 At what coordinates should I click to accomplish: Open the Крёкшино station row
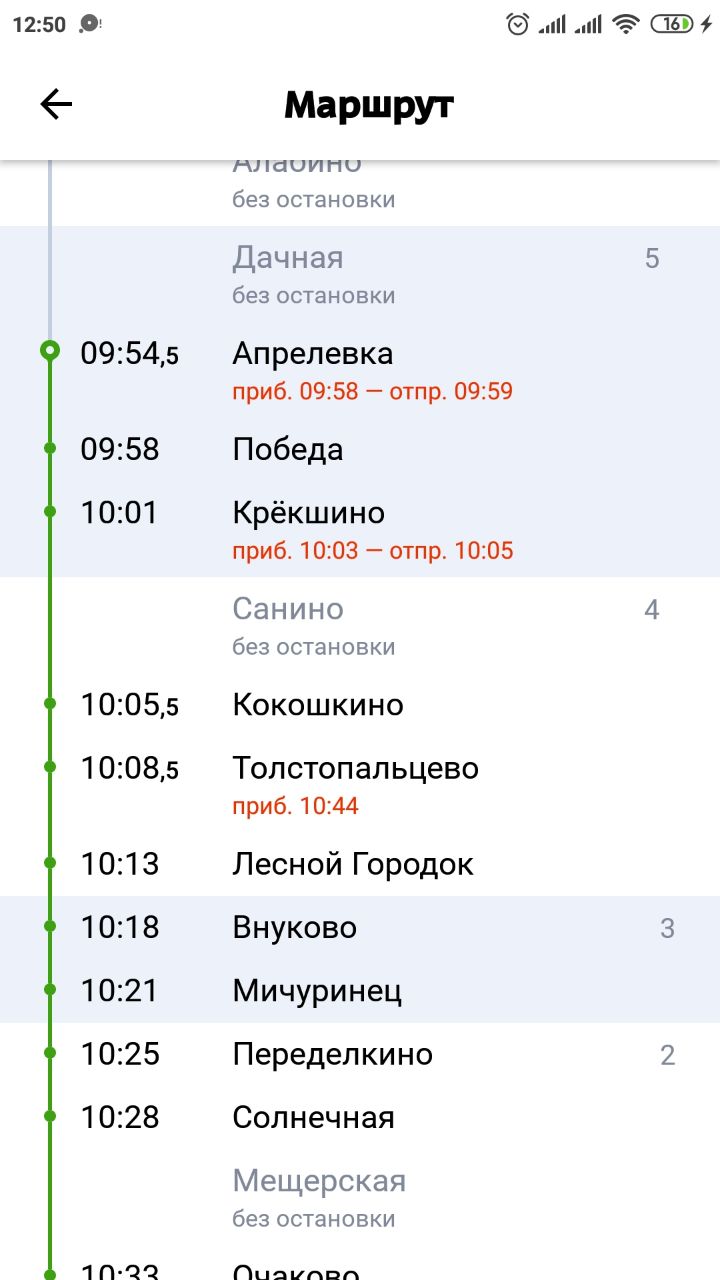pyautogui.click(x=360, y=530)
